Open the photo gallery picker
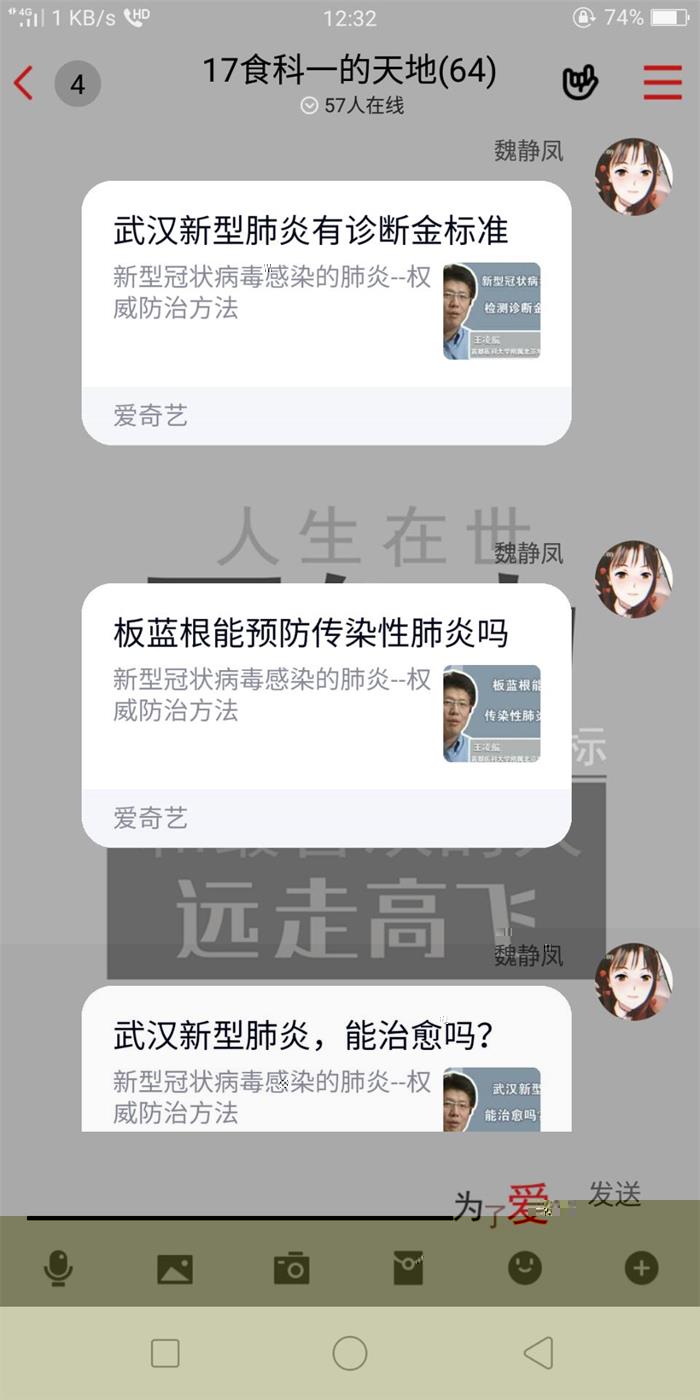 coord(175,1269)
